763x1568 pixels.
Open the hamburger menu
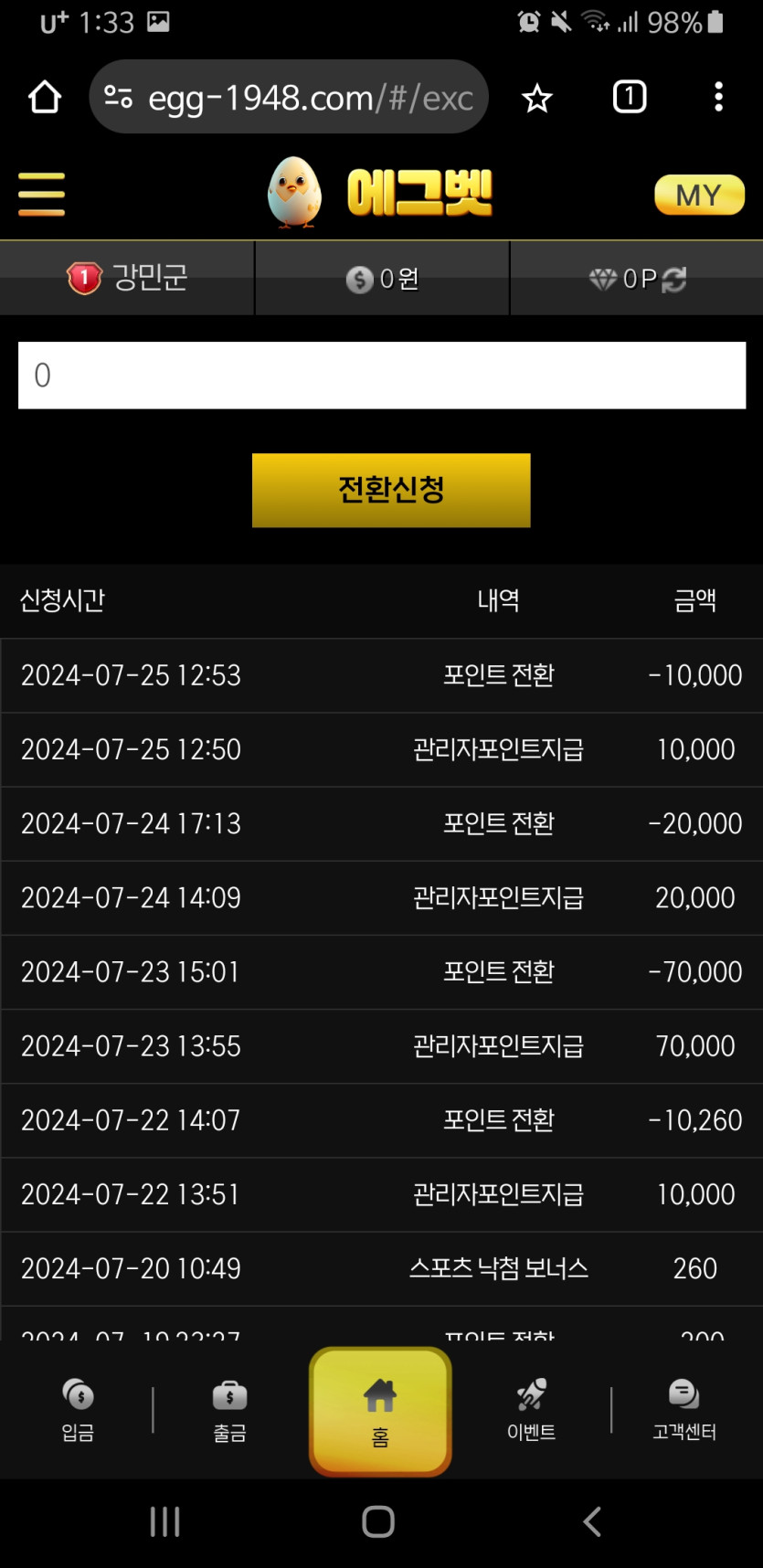tap(41, 195)
